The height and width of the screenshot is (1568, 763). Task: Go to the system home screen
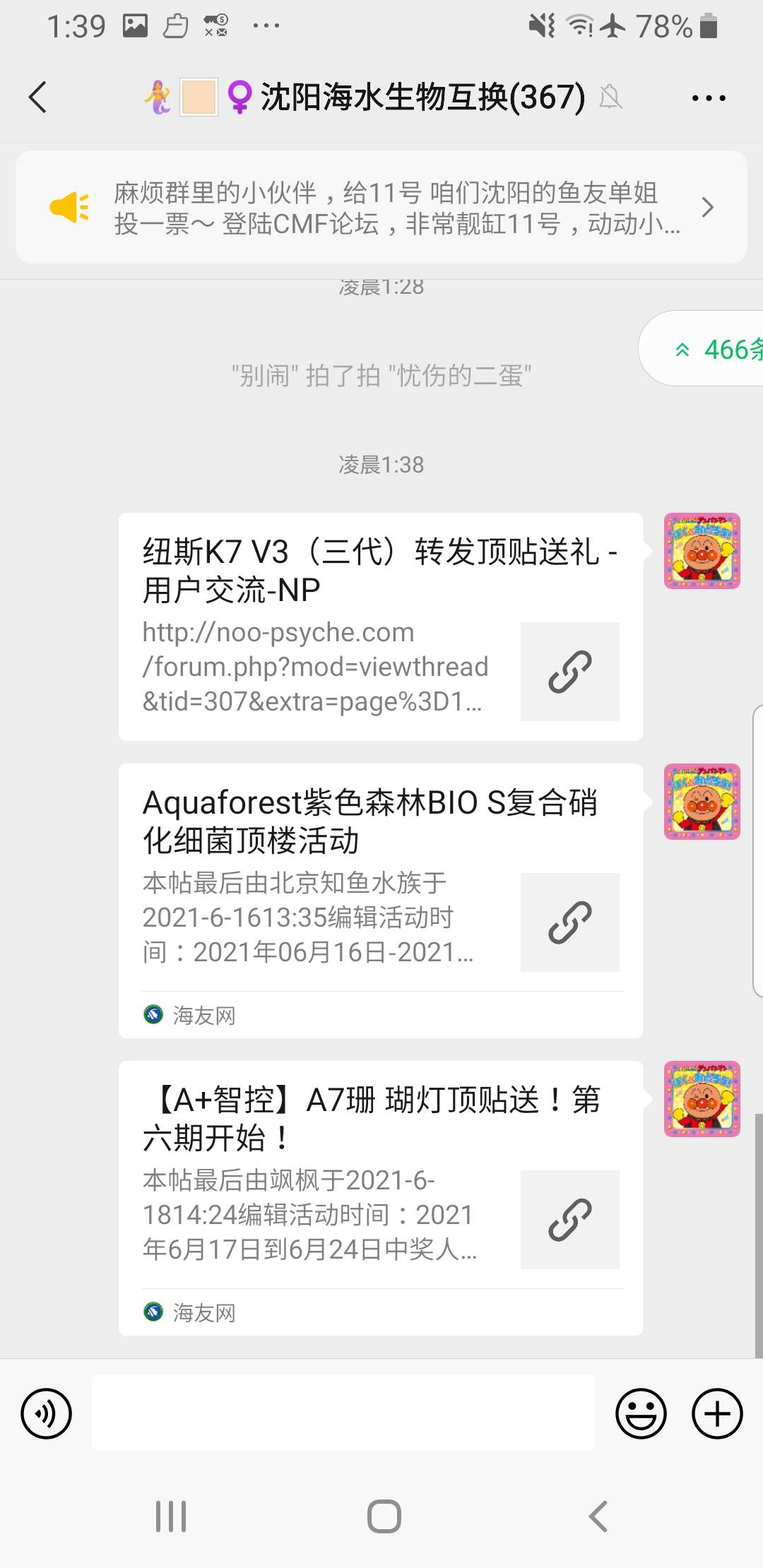[384, 1516]
